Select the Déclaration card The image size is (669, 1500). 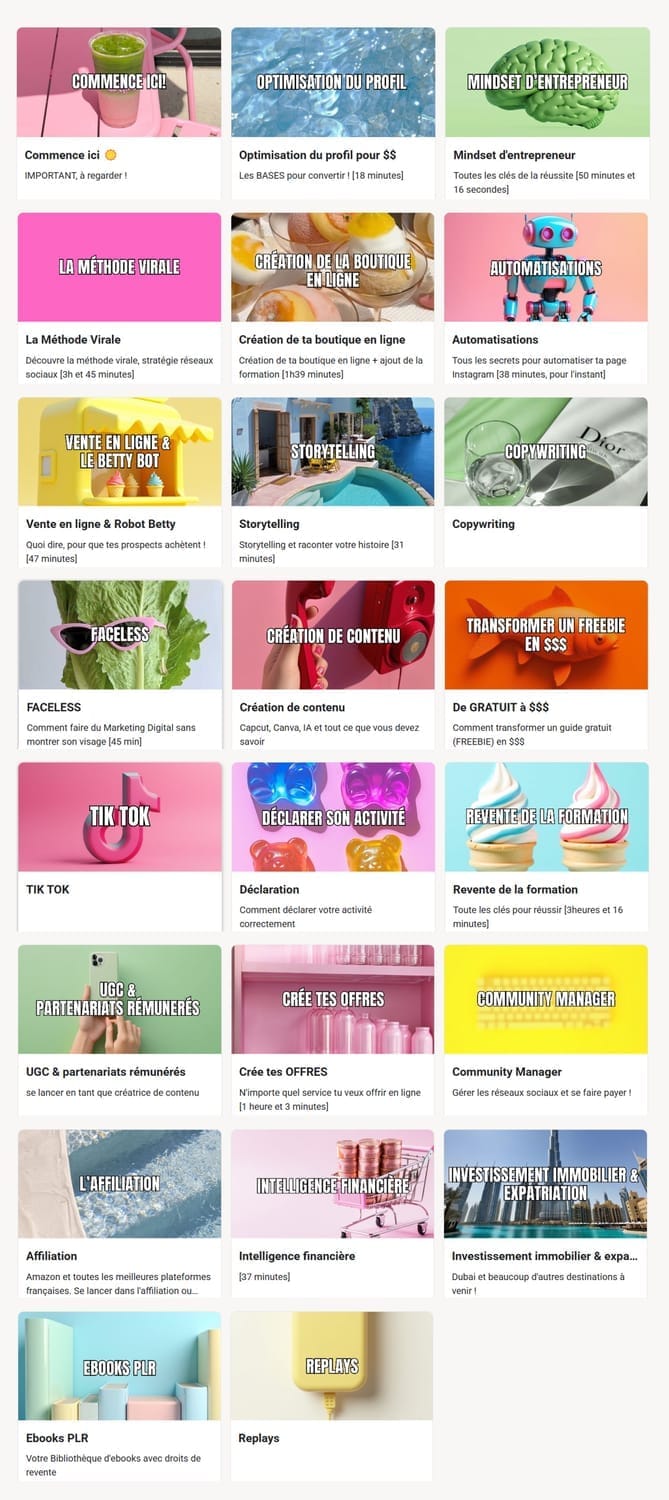point(333,817)
